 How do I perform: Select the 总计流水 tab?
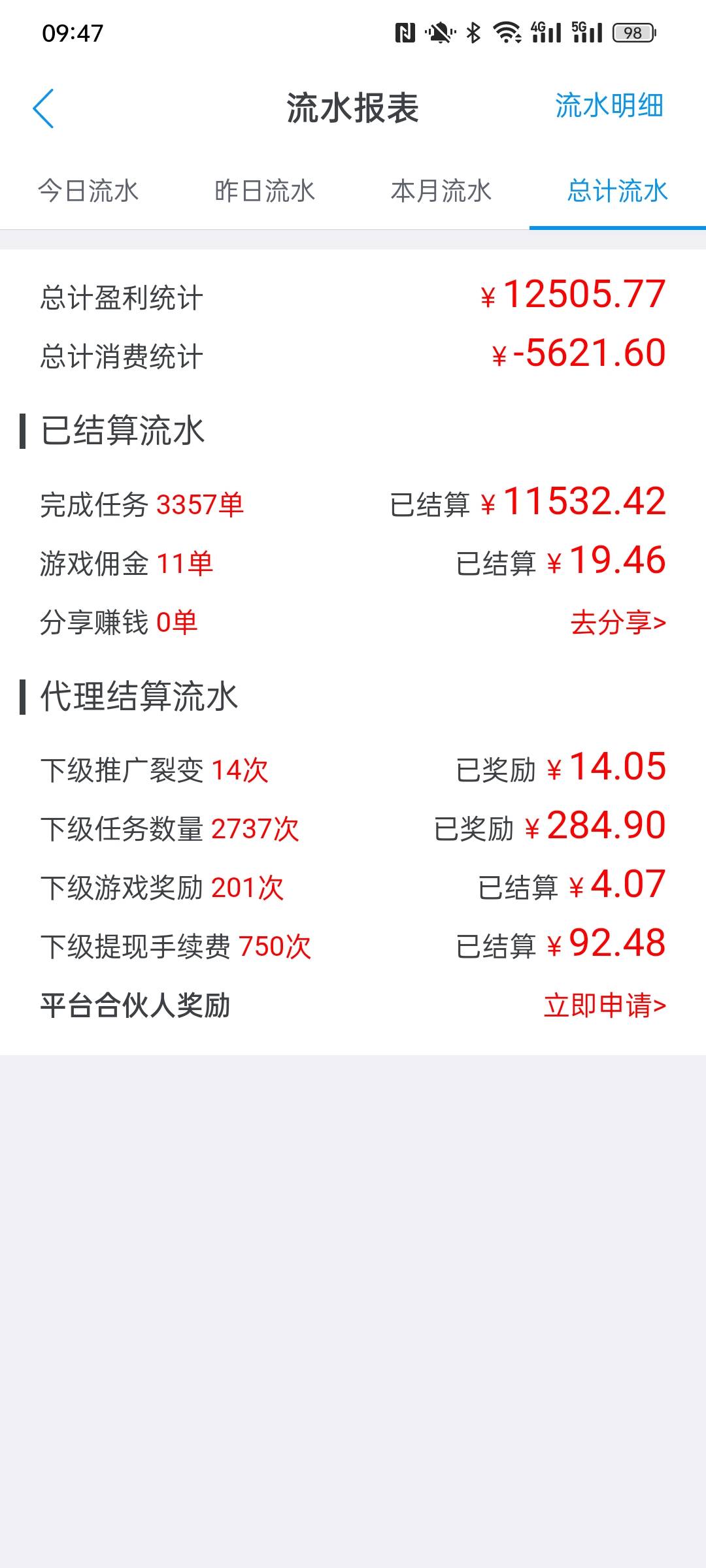tap(617, 191)
